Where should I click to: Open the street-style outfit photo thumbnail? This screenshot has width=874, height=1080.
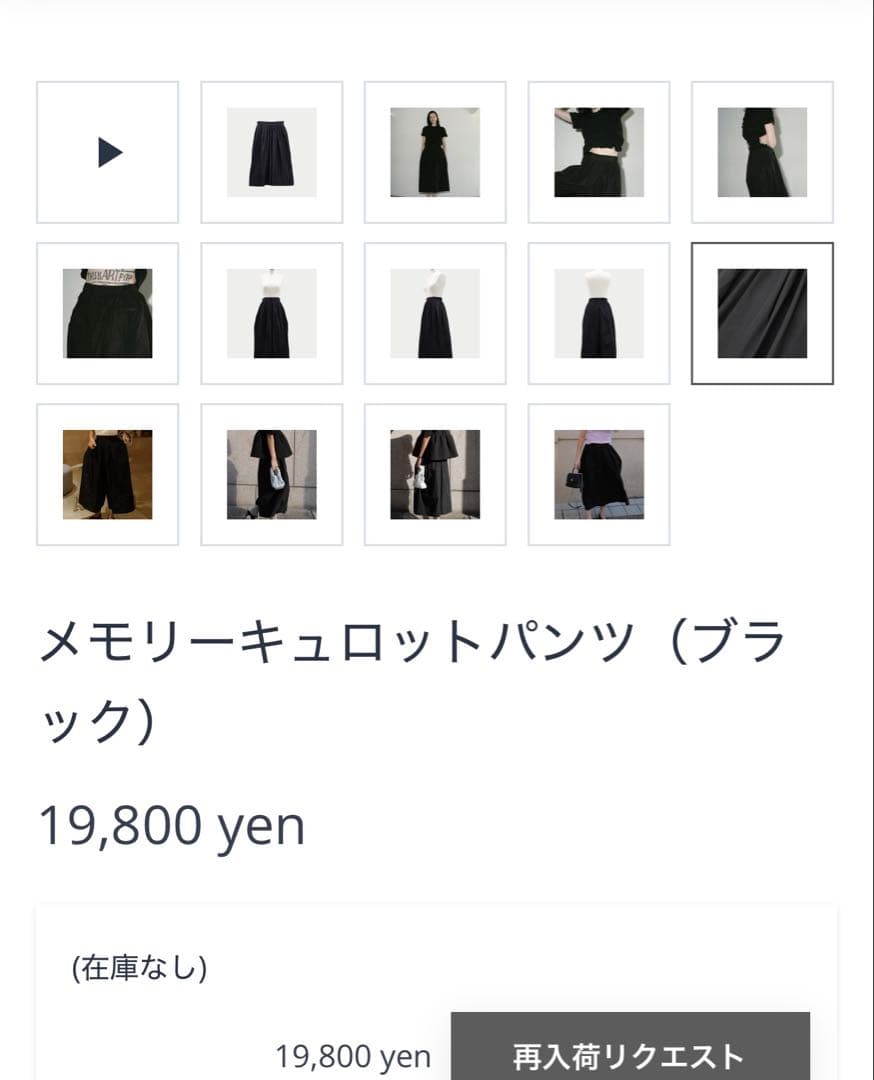click(271, 474)
